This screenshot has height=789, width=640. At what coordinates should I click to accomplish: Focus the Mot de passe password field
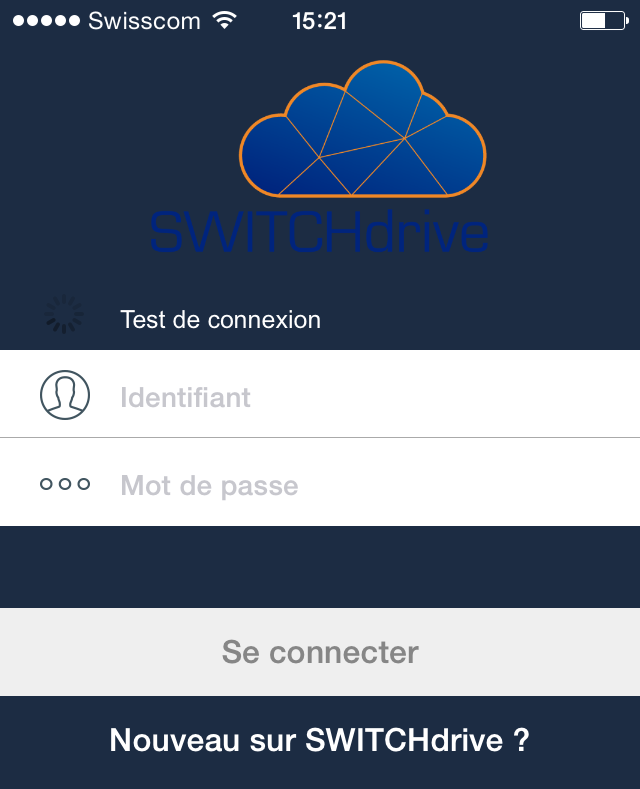click(360, 486)
